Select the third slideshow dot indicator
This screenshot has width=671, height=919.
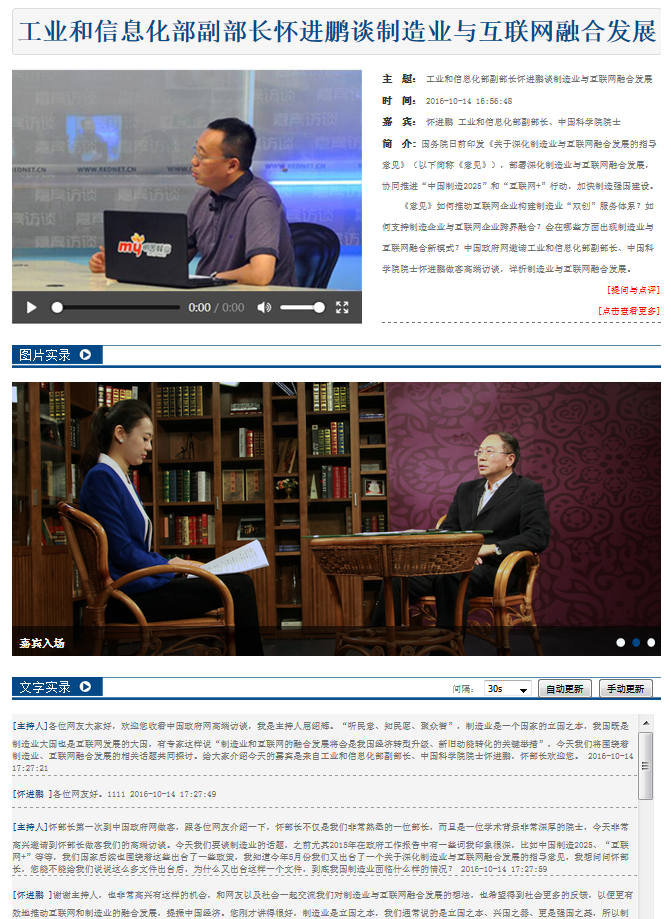click(651, 643)
